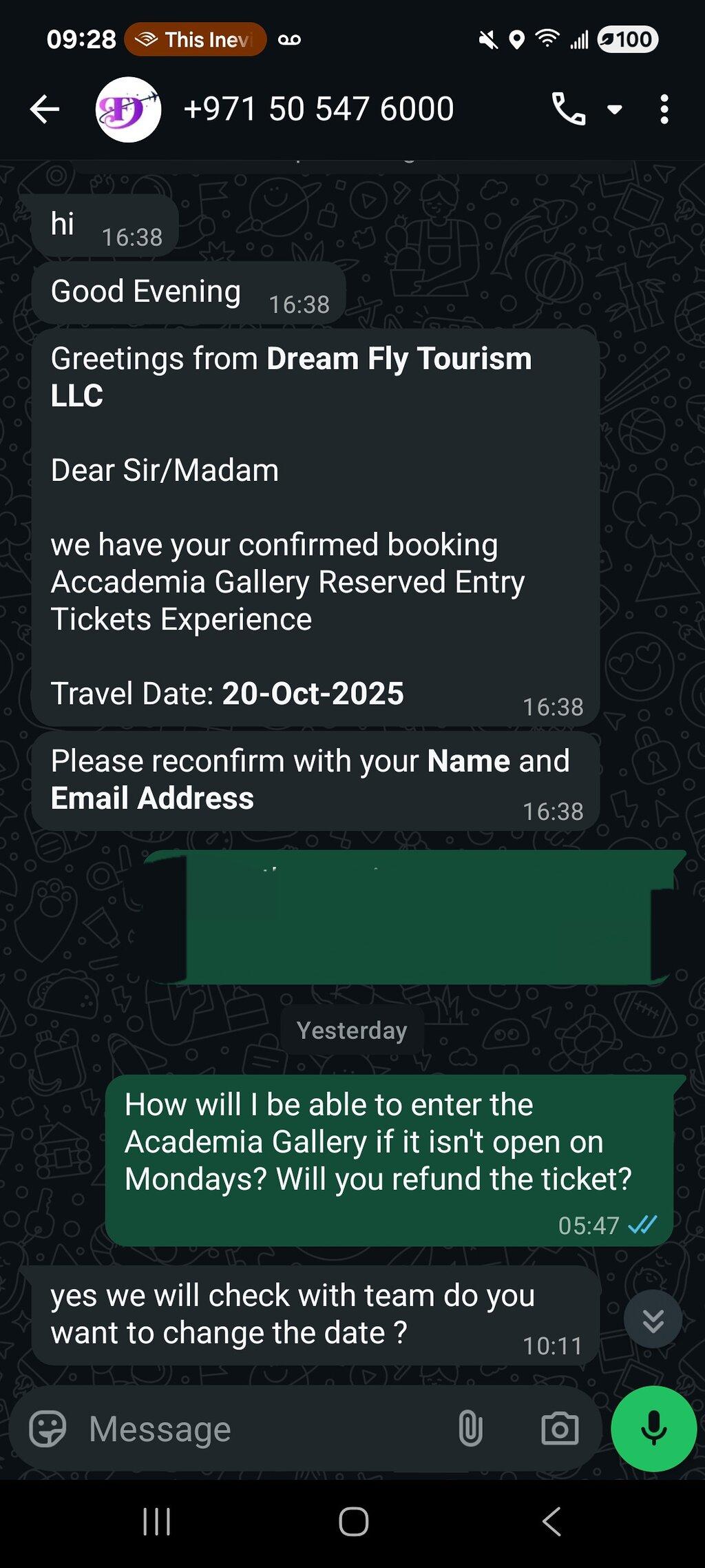Go back to the chat list
The height and width of the screenshot is (1568, 705).
coord(45,110)
